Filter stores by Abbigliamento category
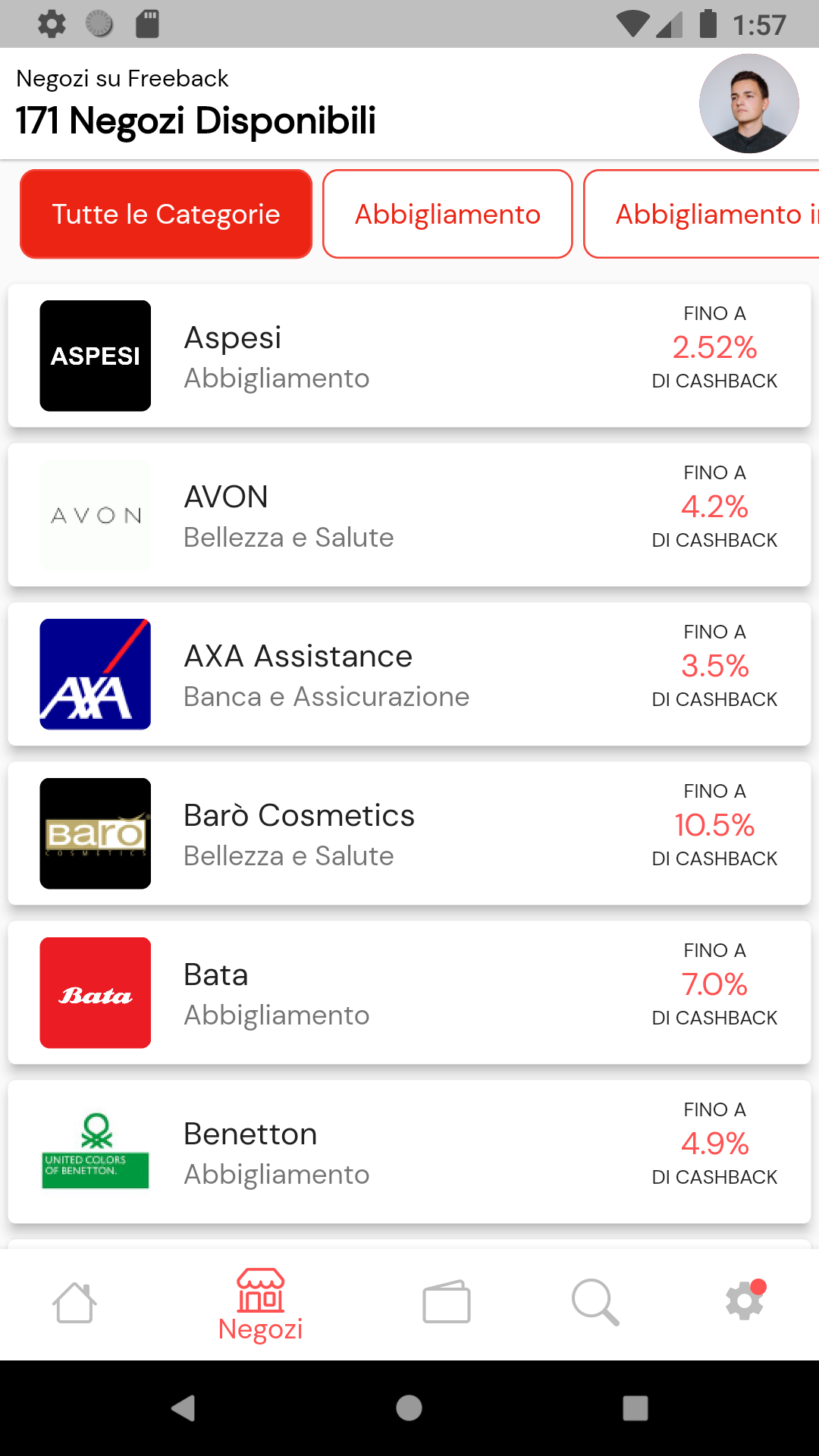Viewport: 819px width, 1456px height. 447,214
